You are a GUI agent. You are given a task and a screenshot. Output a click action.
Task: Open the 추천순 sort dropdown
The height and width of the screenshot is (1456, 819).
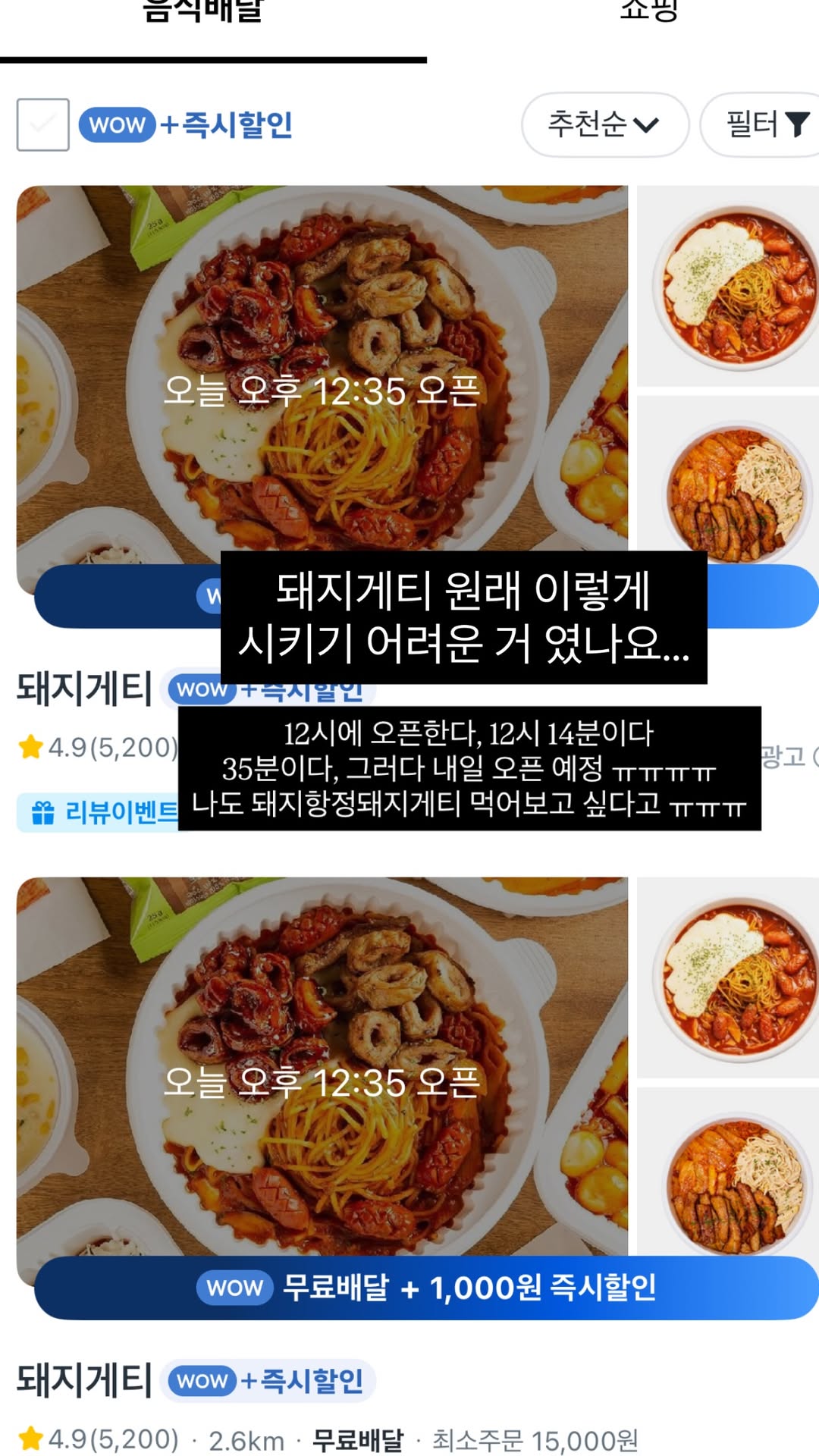coord(604,124)
